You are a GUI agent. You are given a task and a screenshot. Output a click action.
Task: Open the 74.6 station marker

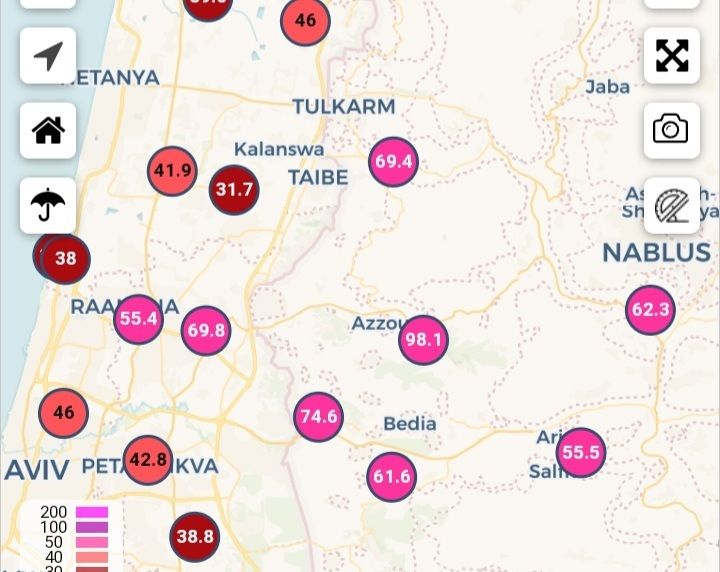point(318,417)
